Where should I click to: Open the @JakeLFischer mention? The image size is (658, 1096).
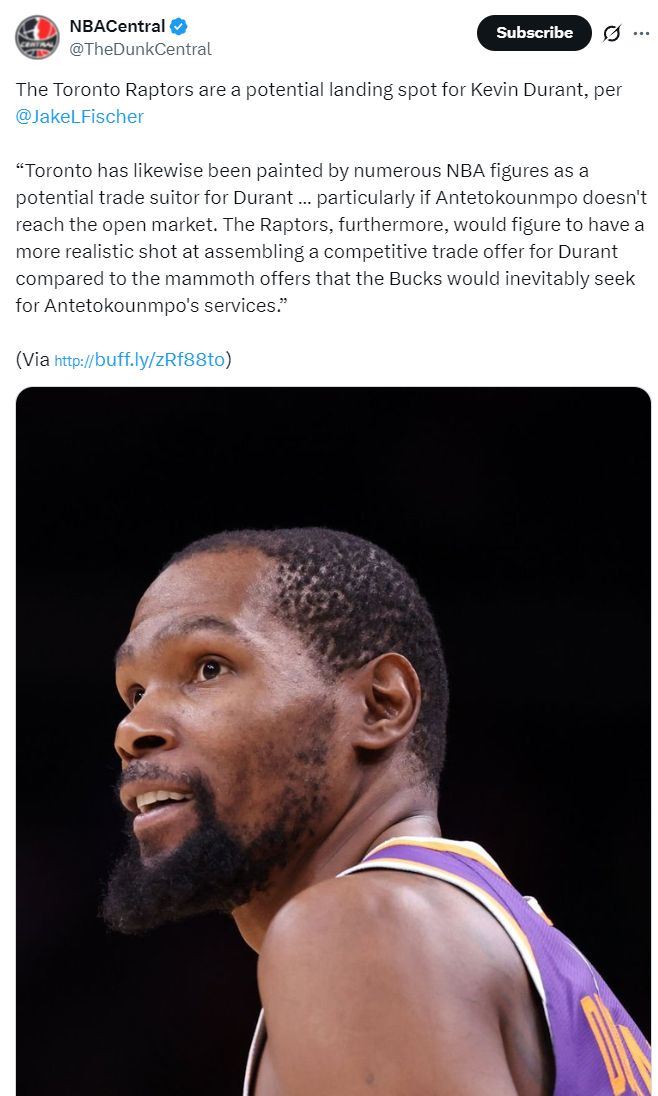80,116
